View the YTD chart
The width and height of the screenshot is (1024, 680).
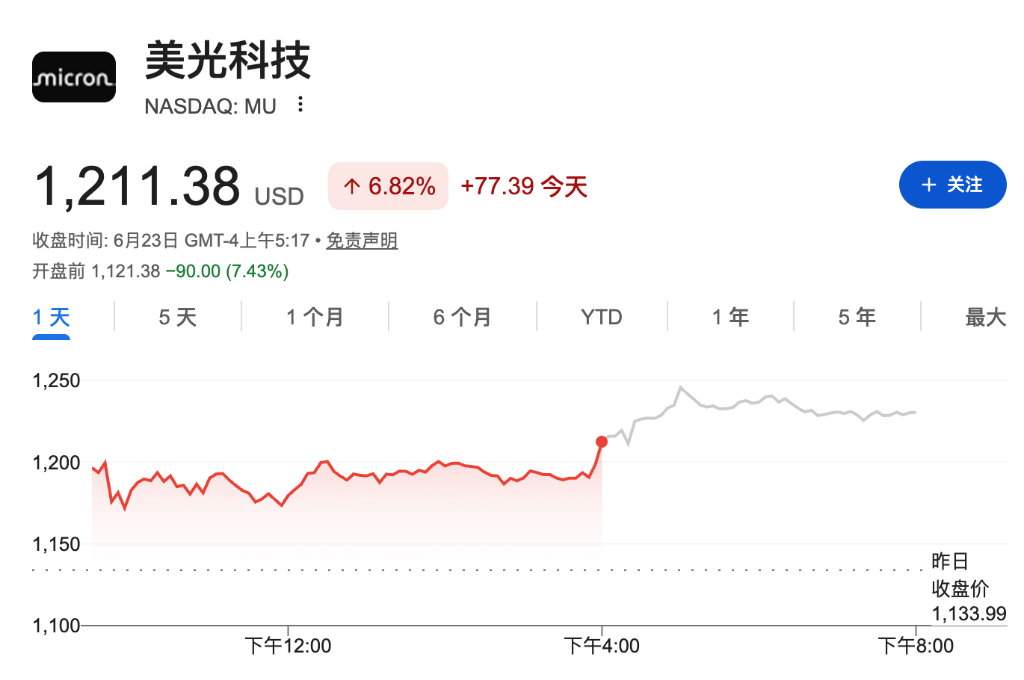(601, 317)
